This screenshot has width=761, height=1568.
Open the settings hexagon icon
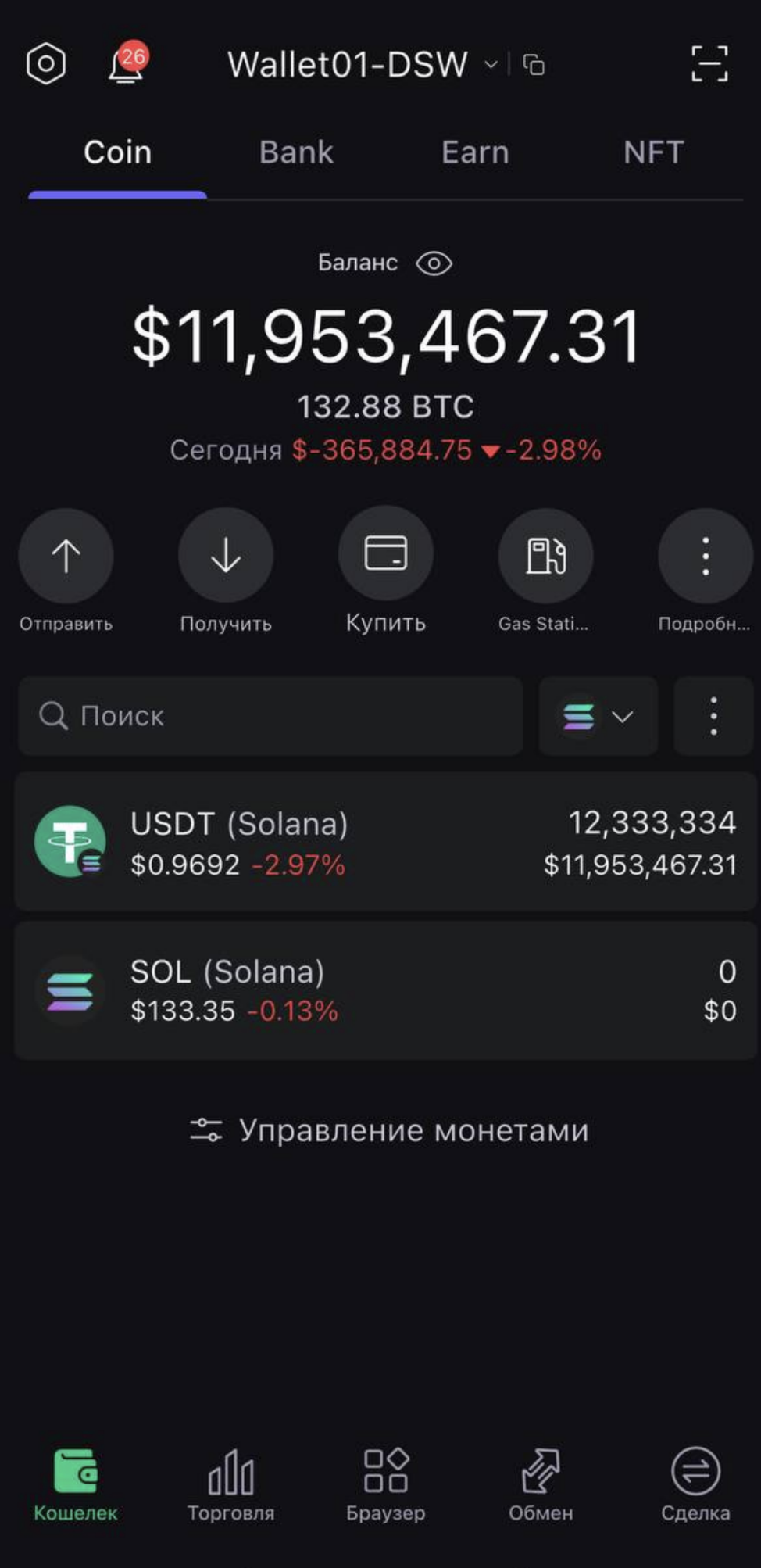click(x=46, y=64)
